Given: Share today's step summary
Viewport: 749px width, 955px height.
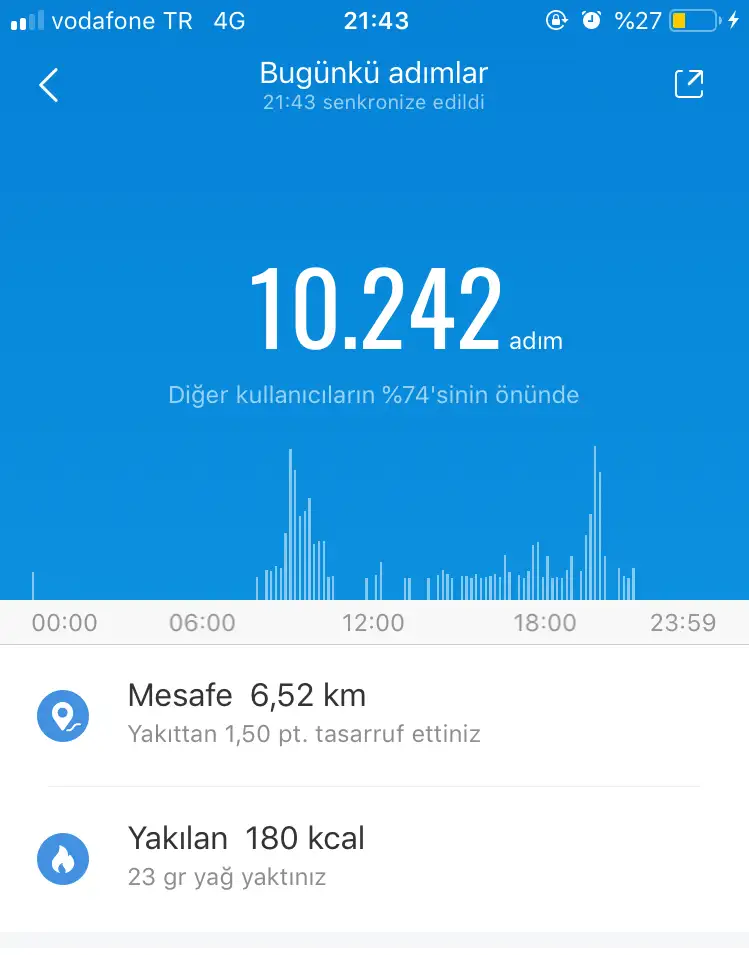Looking at the screenshot, I should (689, 85).
